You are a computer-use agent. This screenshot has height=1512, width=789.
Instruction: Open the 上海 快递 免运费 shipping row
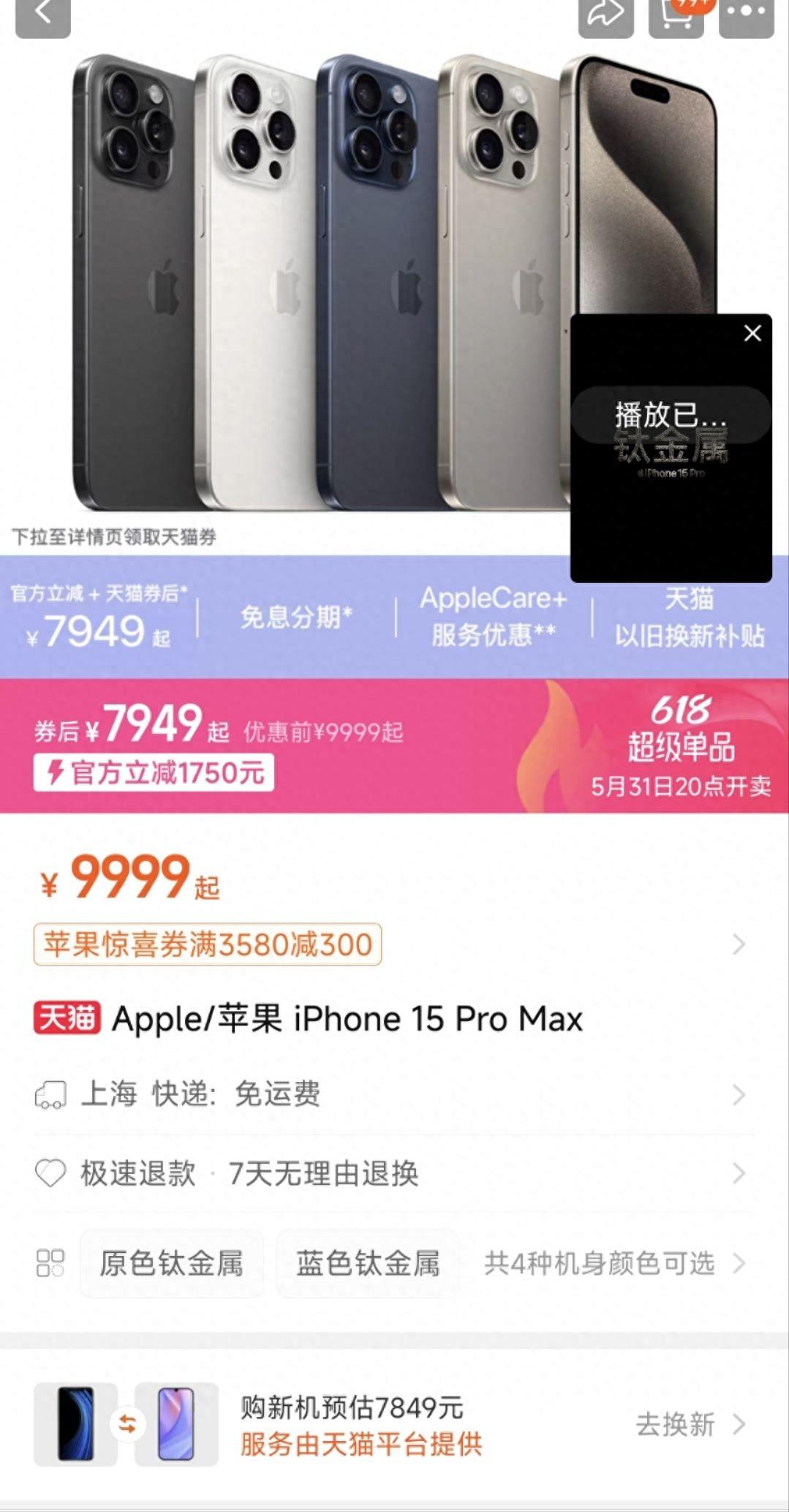pos(395,1095)
